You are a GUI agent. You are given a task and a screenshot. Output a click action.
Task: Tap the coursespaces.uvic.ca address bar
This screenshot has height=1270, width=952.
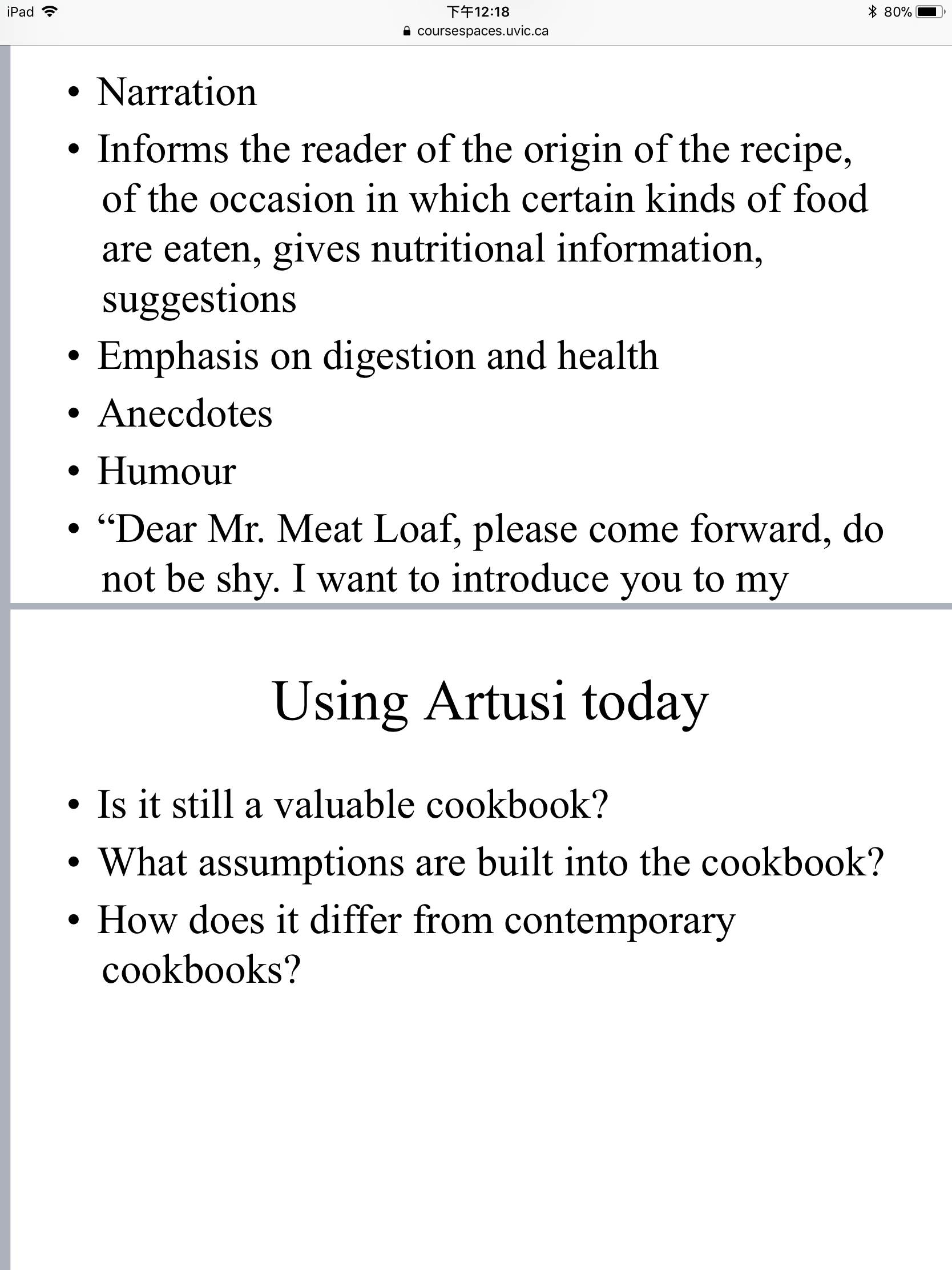tap(477, 31)
